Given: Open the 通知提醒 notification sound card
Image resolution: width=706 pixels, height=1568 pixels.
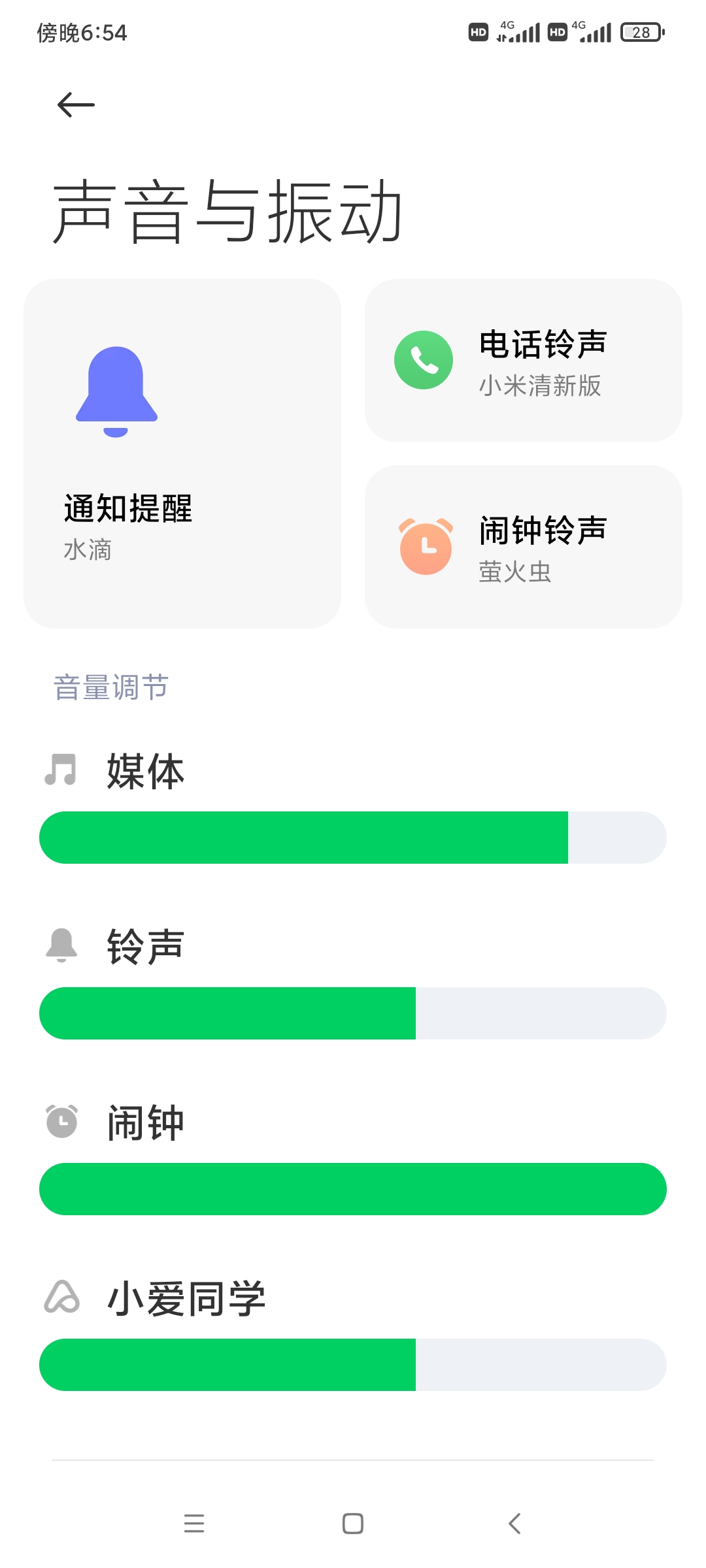Looking at the screenshot, I should 182,453.
